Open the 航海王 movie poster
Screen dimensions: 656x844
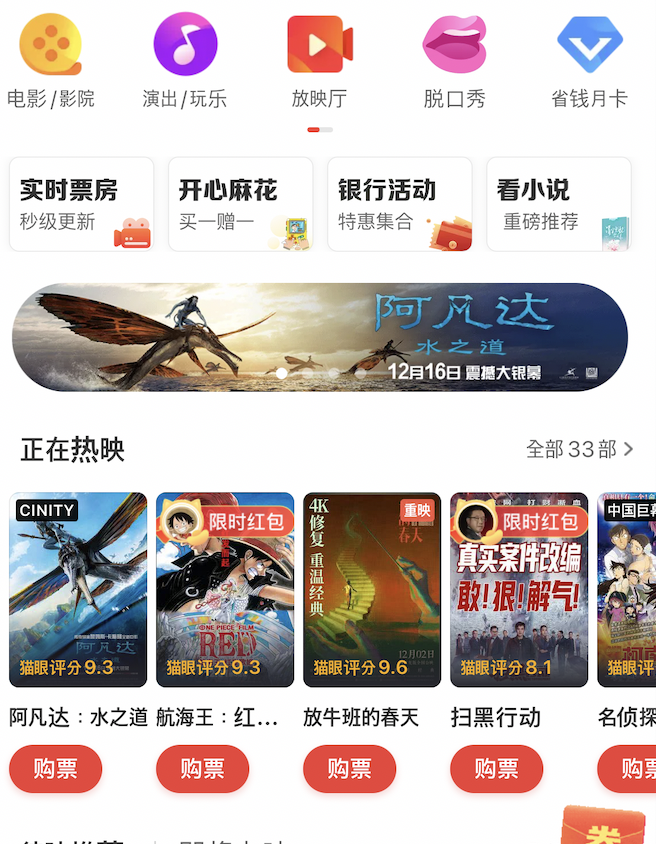point(225,589)
